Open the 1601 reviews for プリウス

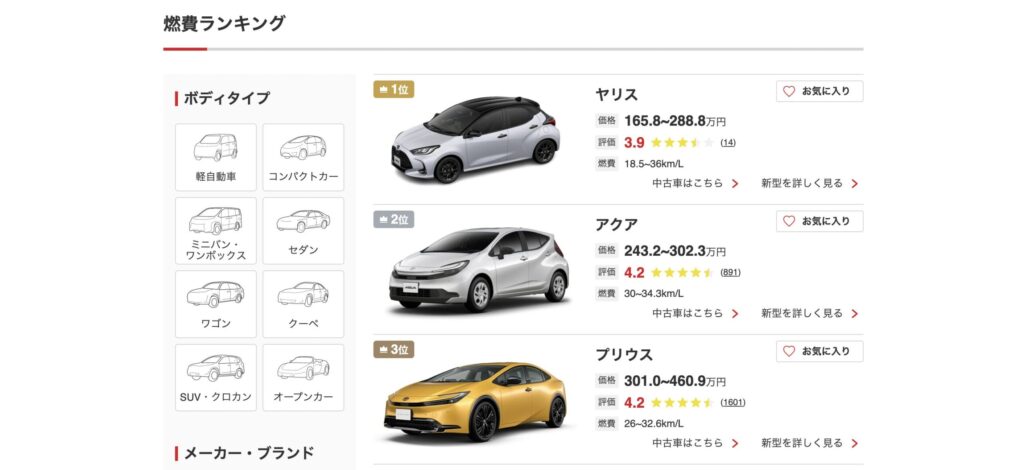tap(733, 402)
